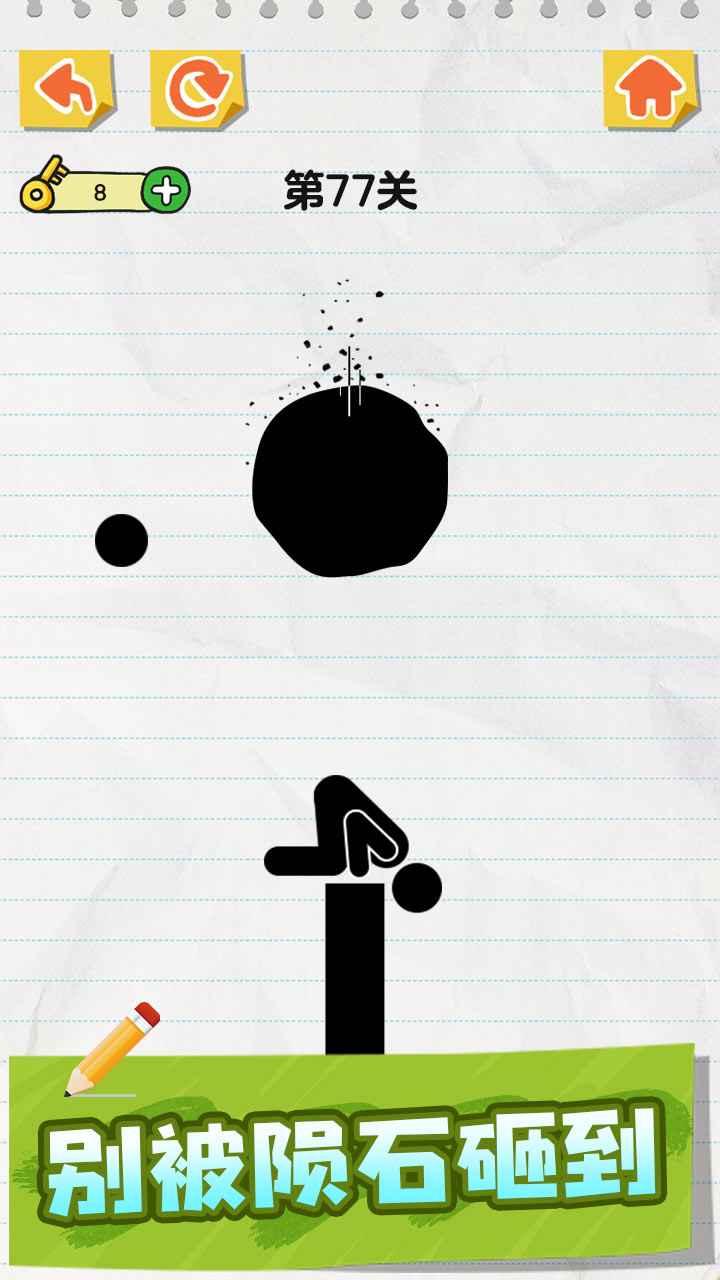Return to the home screen
This screenshot has width=720, height=1280.
(x=650, y=88)
